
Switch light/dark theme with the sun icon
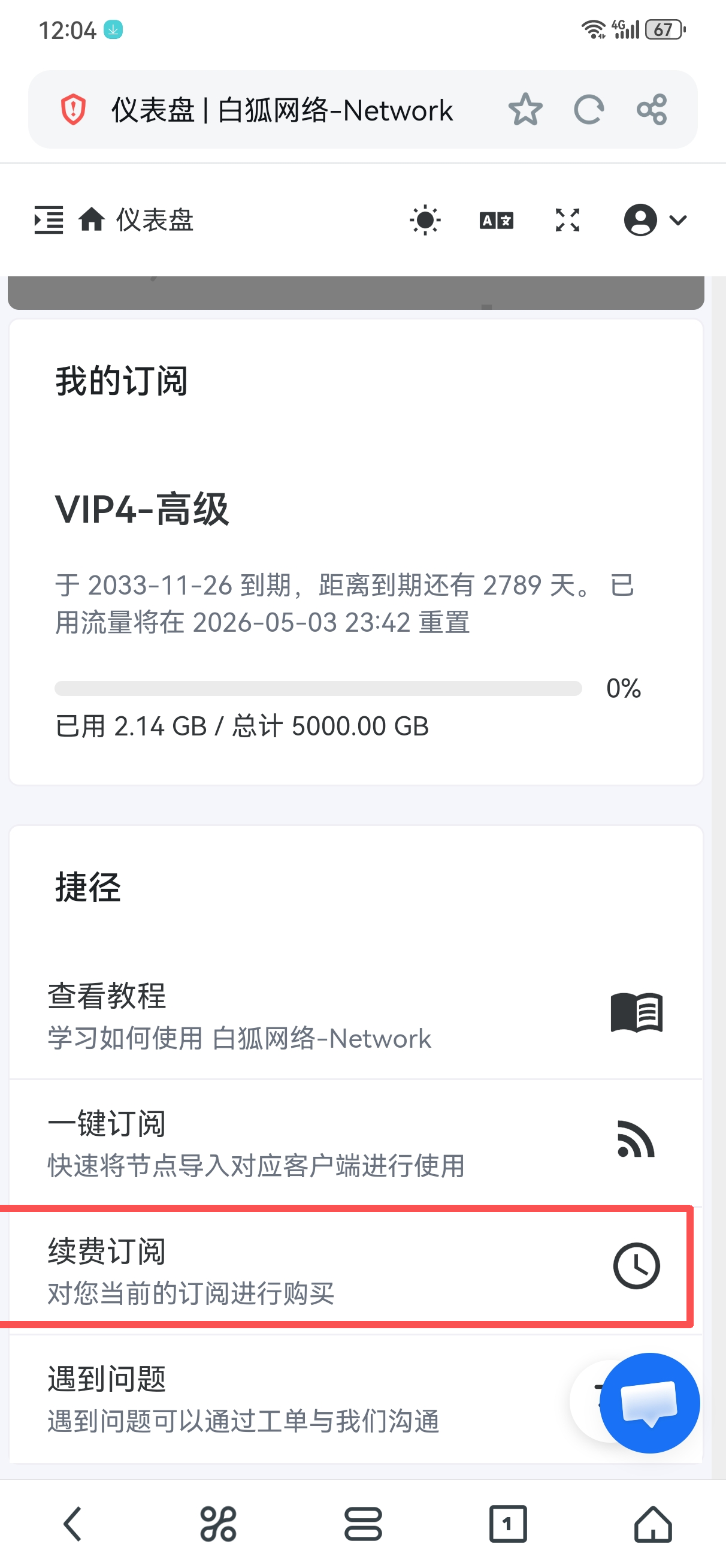click(425, 220)
